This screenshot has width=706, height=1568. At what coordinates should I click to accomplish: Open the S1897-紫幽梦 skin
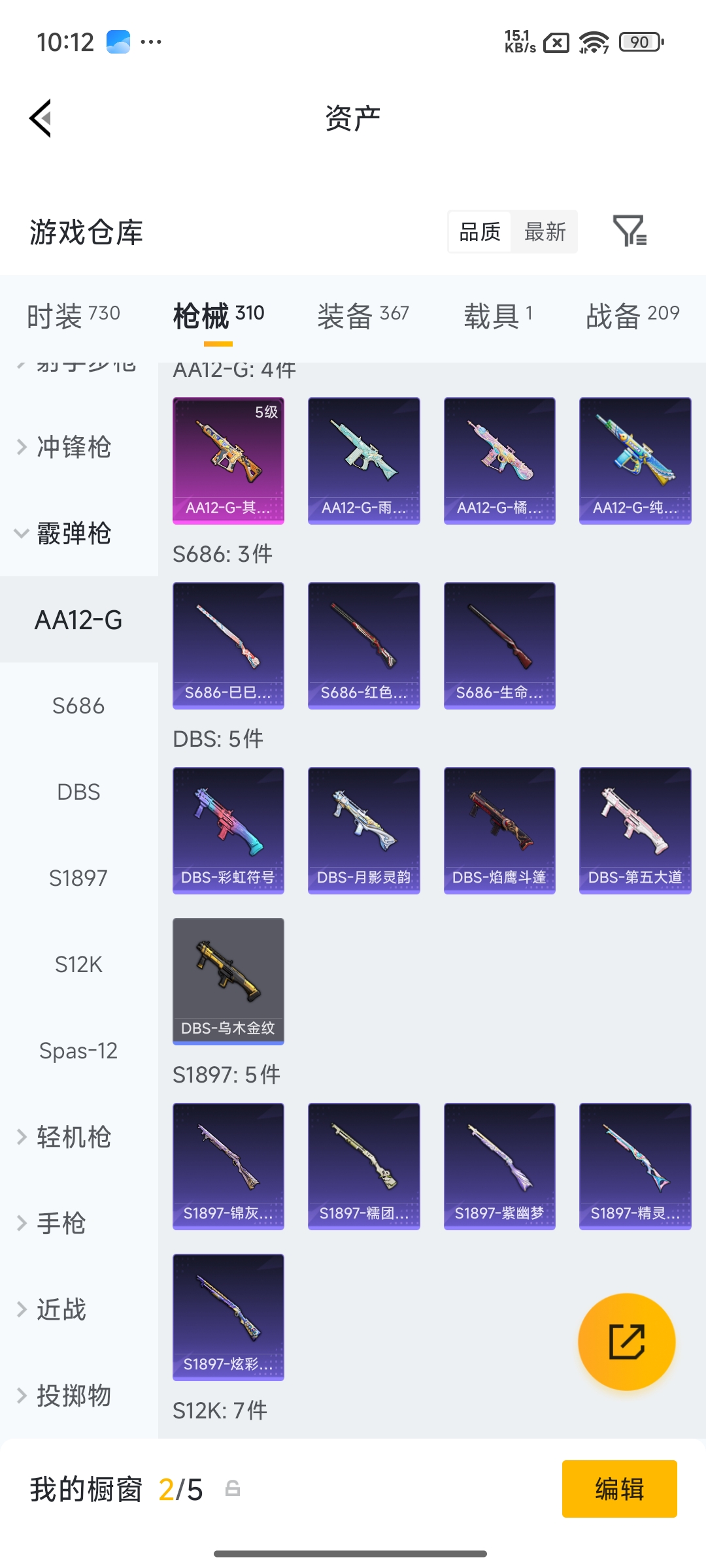pyautogui.click(x=499, y=1166)
